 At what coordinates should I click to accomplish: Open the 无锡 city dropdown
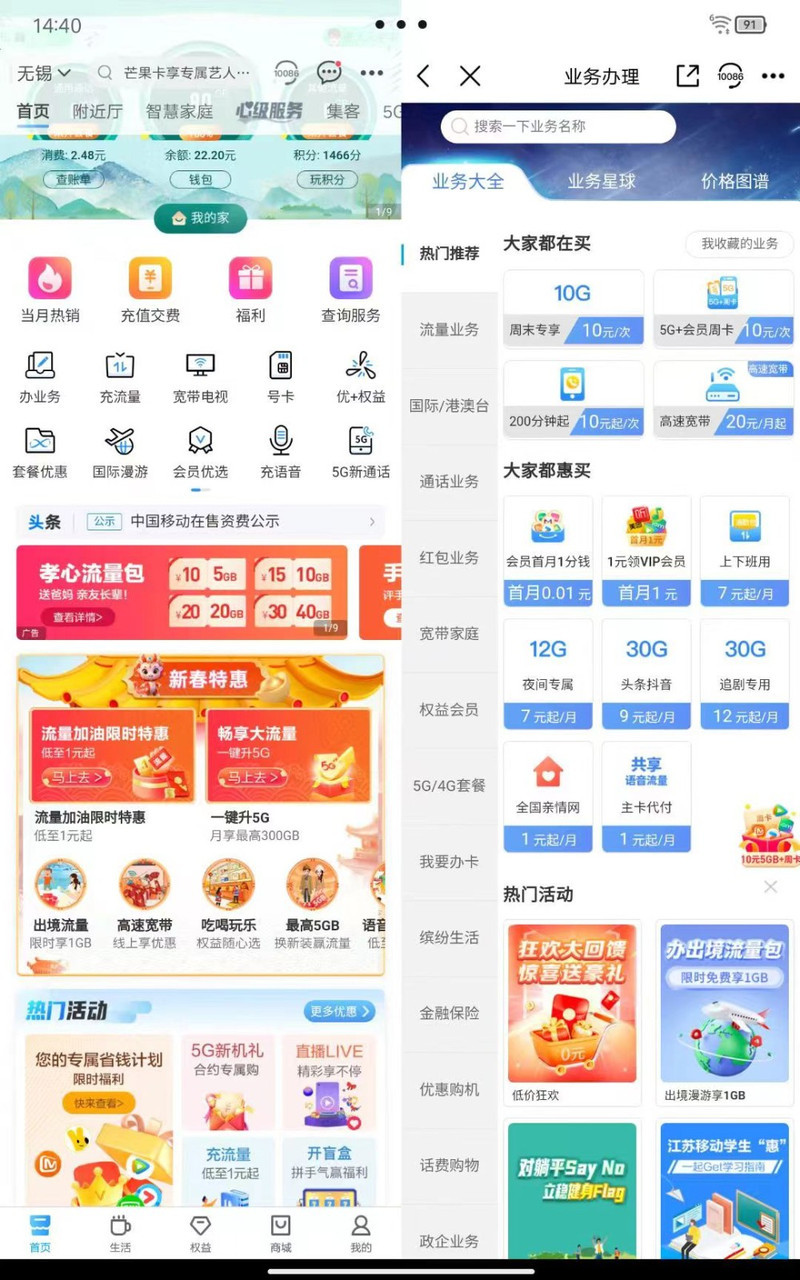44,73
